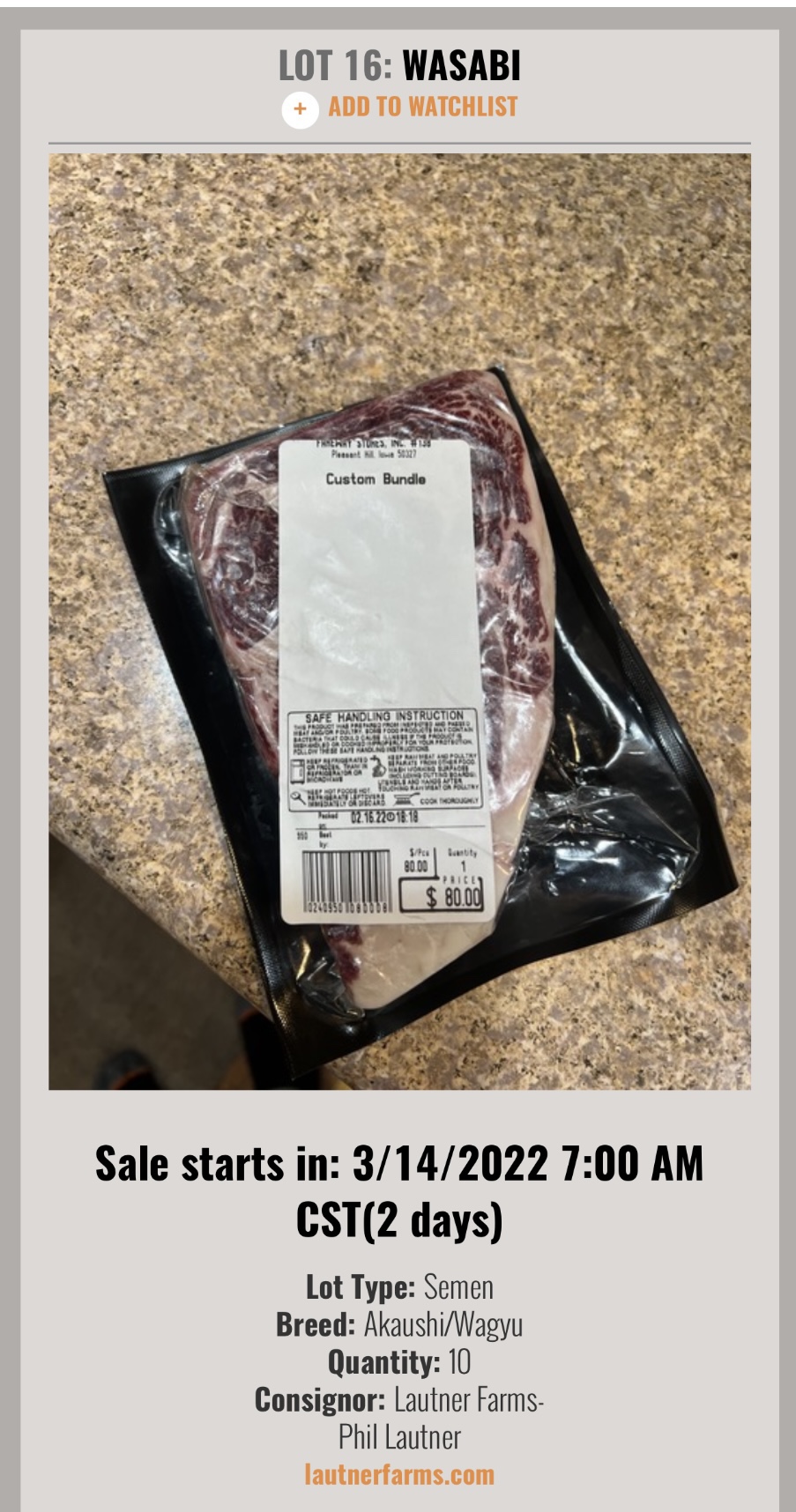Open the lautnerfarms.com link
Screen dimensions: 796x1512
click(x=399, y=1474)
